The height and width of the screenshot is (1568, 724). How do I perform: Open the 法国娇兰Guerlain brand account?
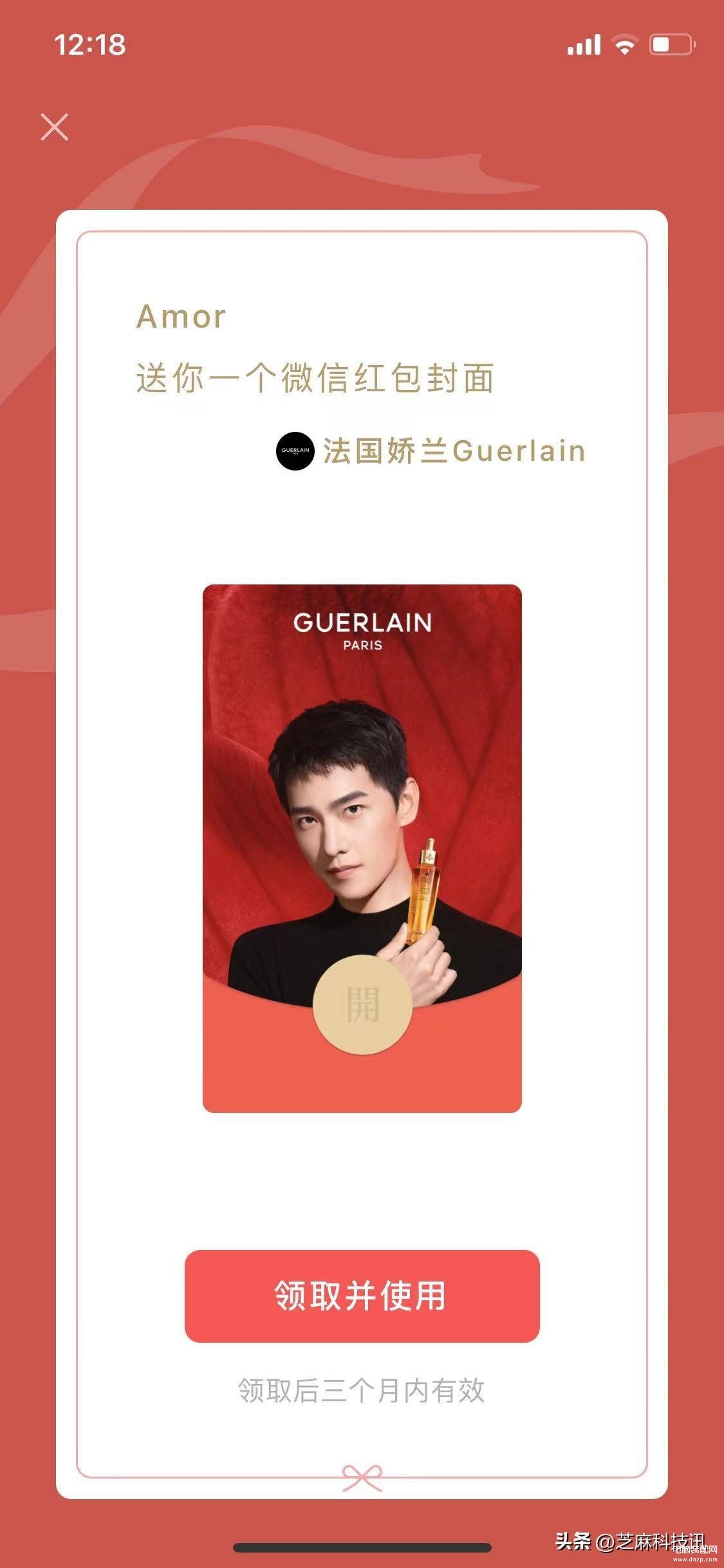430,451
